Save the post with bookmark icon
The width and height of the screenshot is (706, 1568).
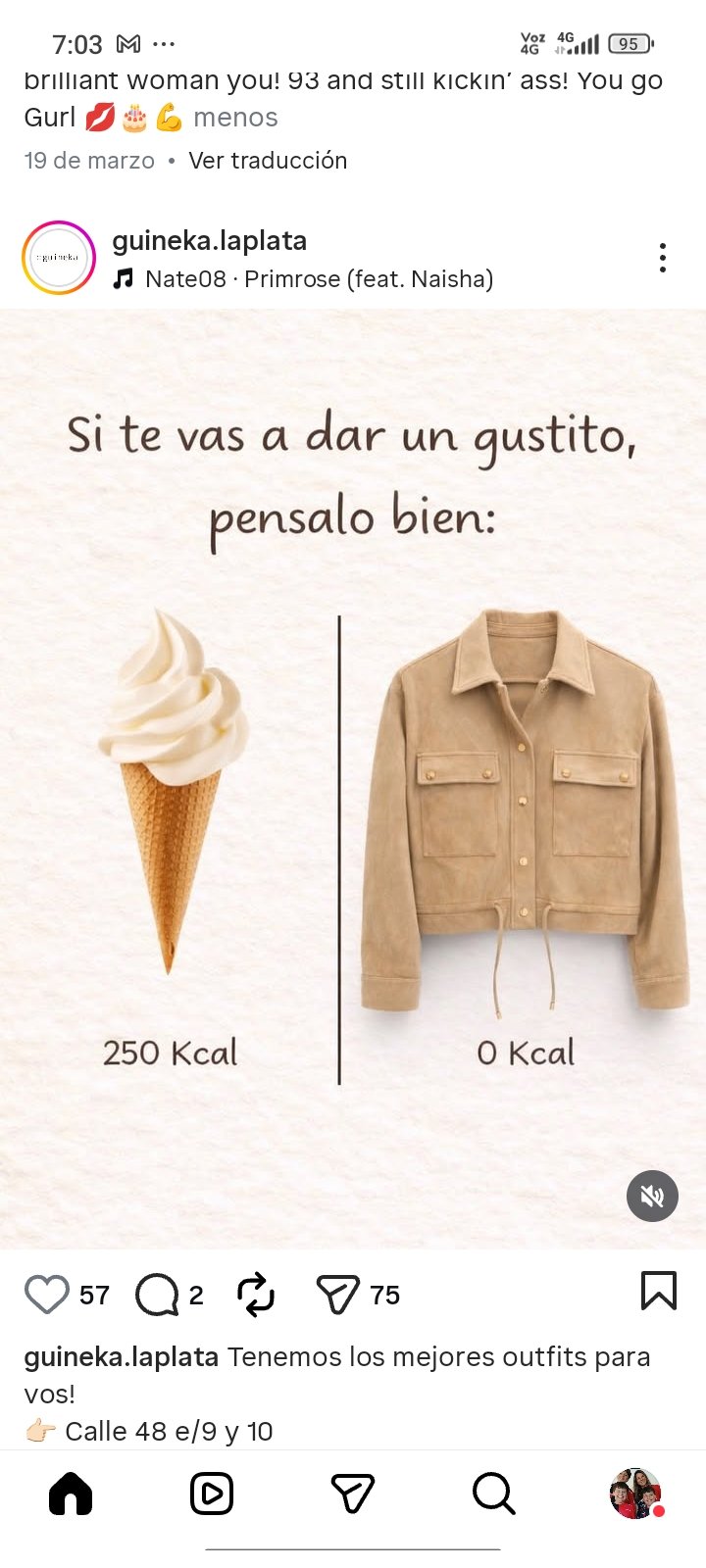(x=658, y=1291)
